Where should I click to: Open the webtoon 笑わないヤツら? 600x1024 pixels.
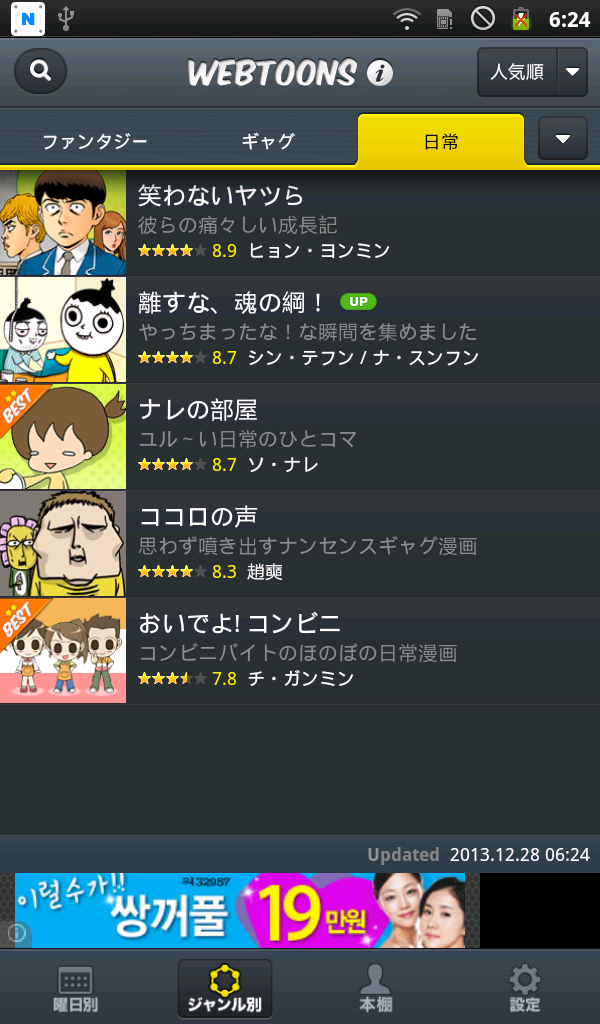[x=300, y=223]
